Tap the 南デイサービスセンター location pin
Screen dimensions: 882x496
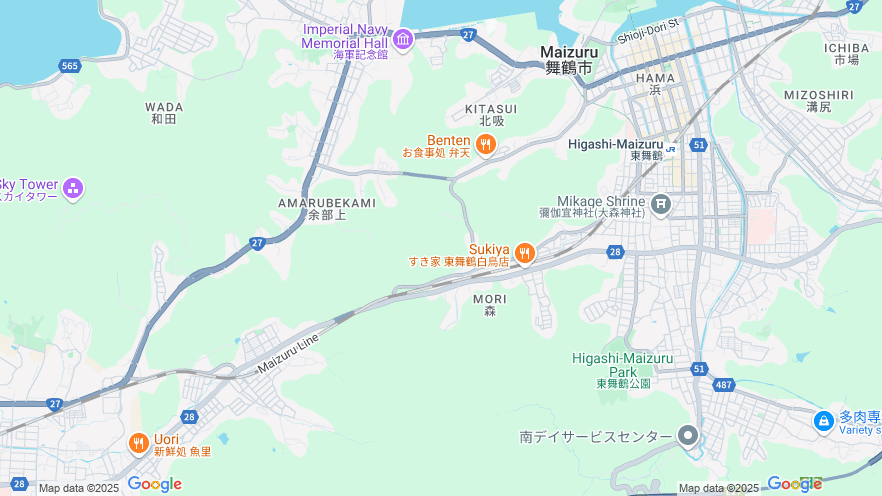688,436
